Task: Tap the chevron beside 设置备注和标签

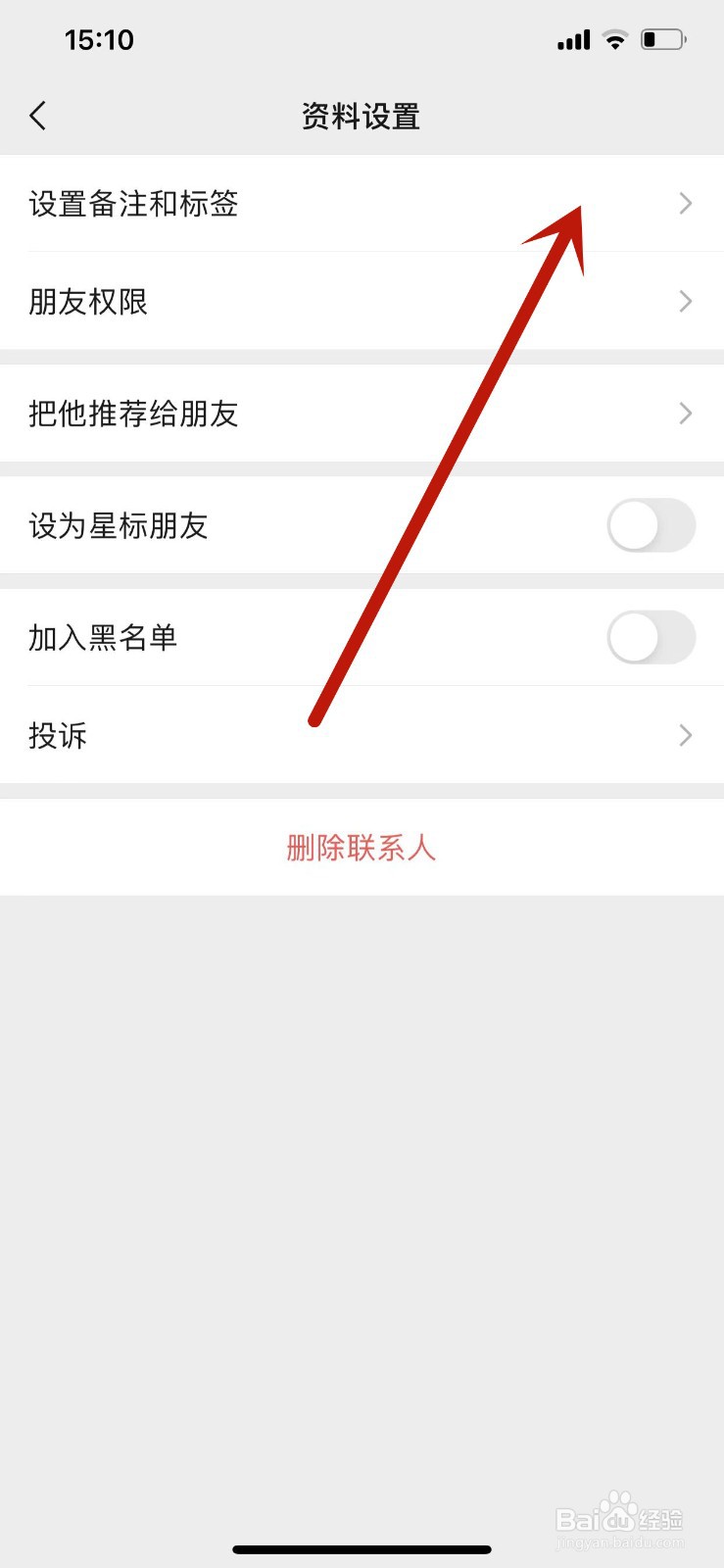Action: coord(685,203)
